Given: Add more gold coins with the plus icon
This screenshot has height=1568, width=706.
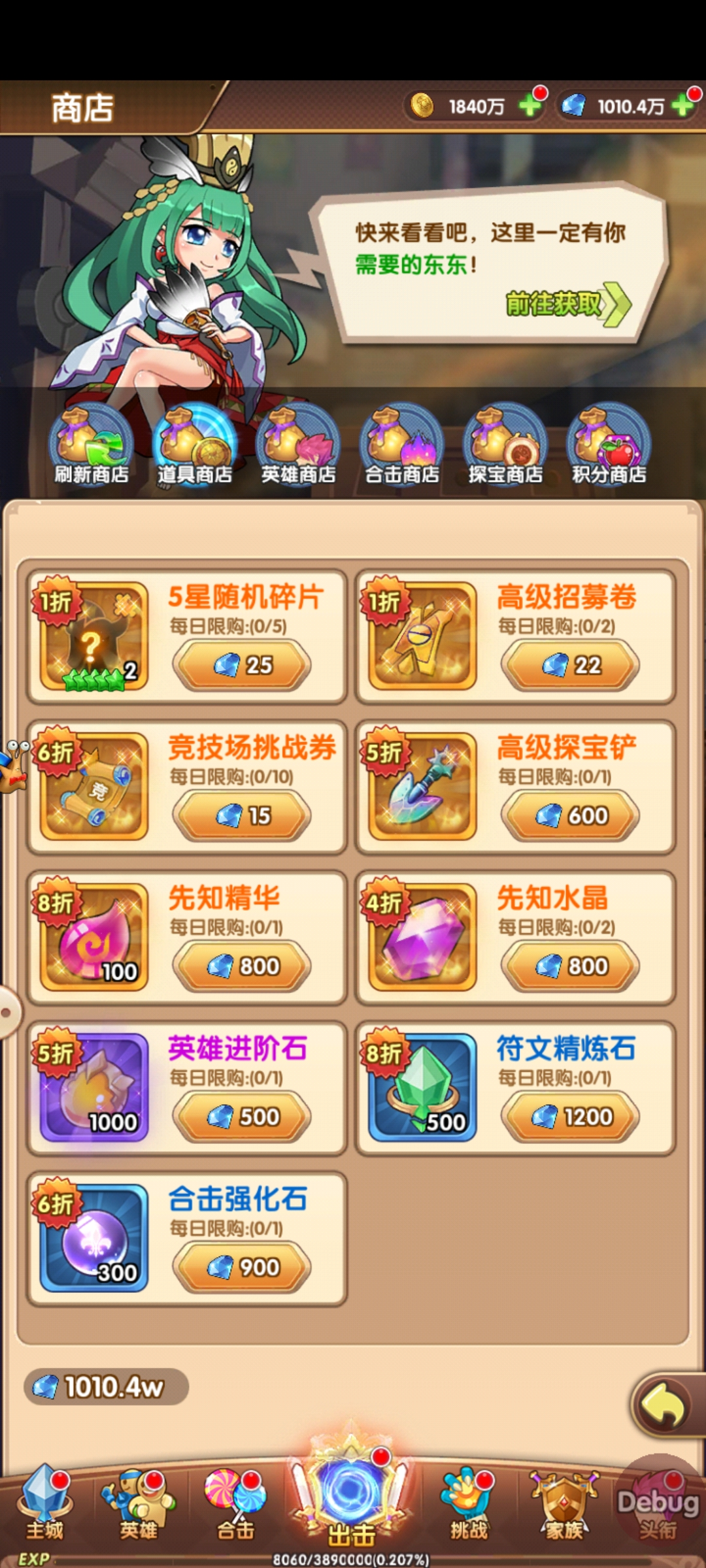Looking at the screenshot, I should coord(530,106).
